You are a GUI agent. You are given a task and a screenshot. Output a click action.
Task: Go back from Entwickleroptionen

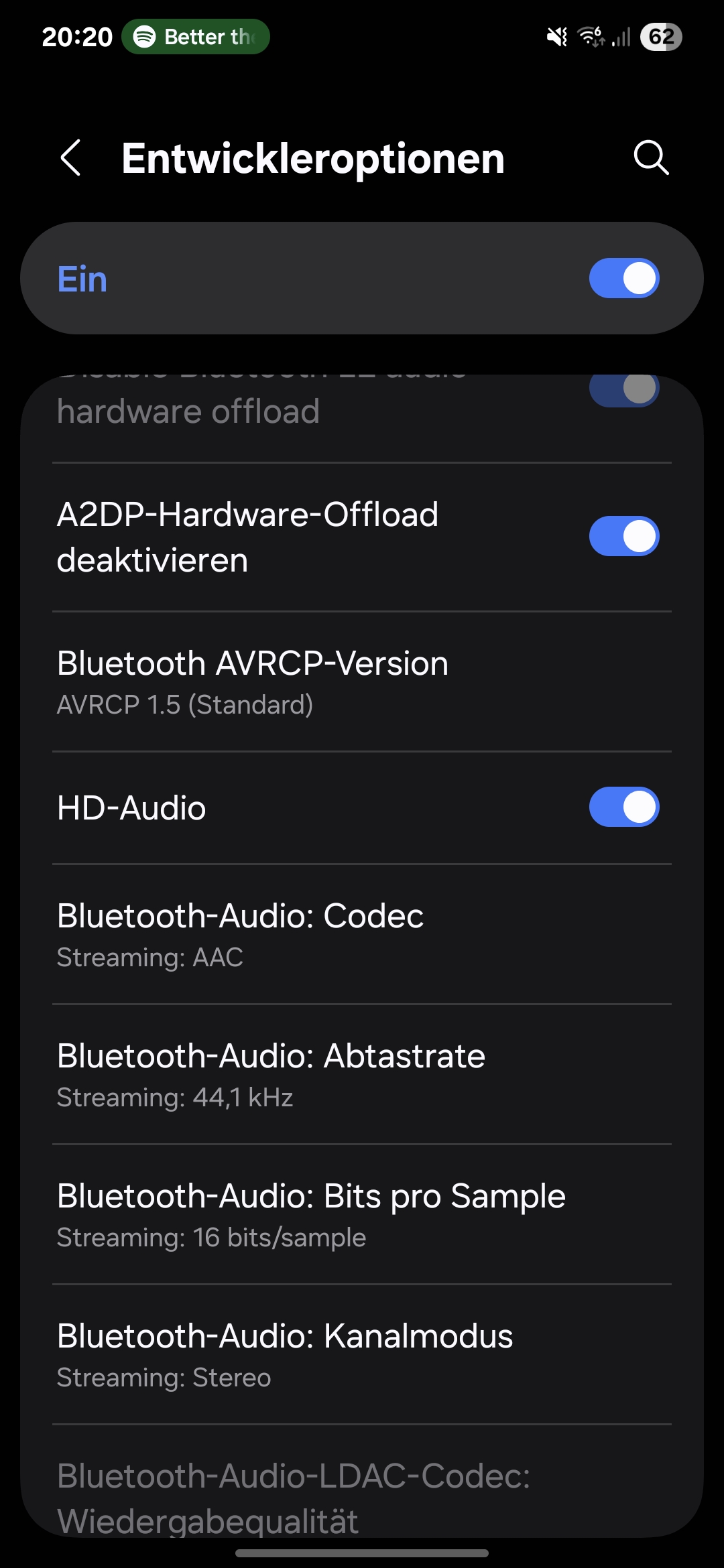[x=71, y=158]
